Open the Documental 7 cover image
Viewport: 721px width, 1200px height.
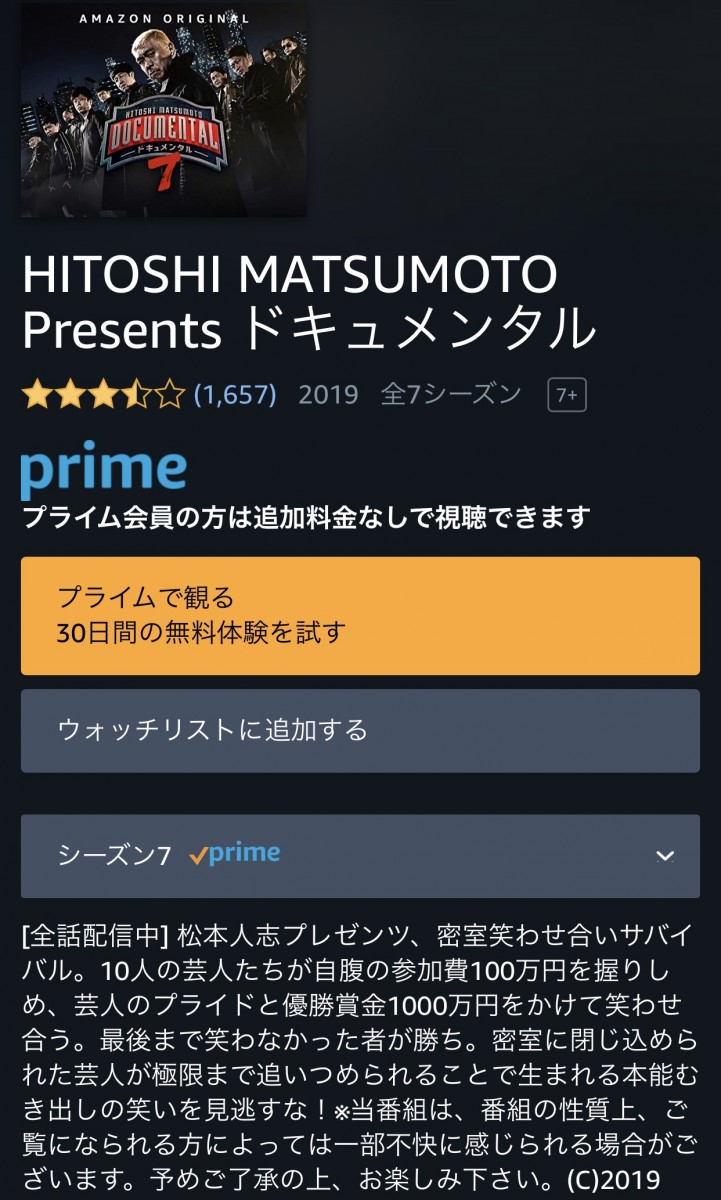[164, 109]
